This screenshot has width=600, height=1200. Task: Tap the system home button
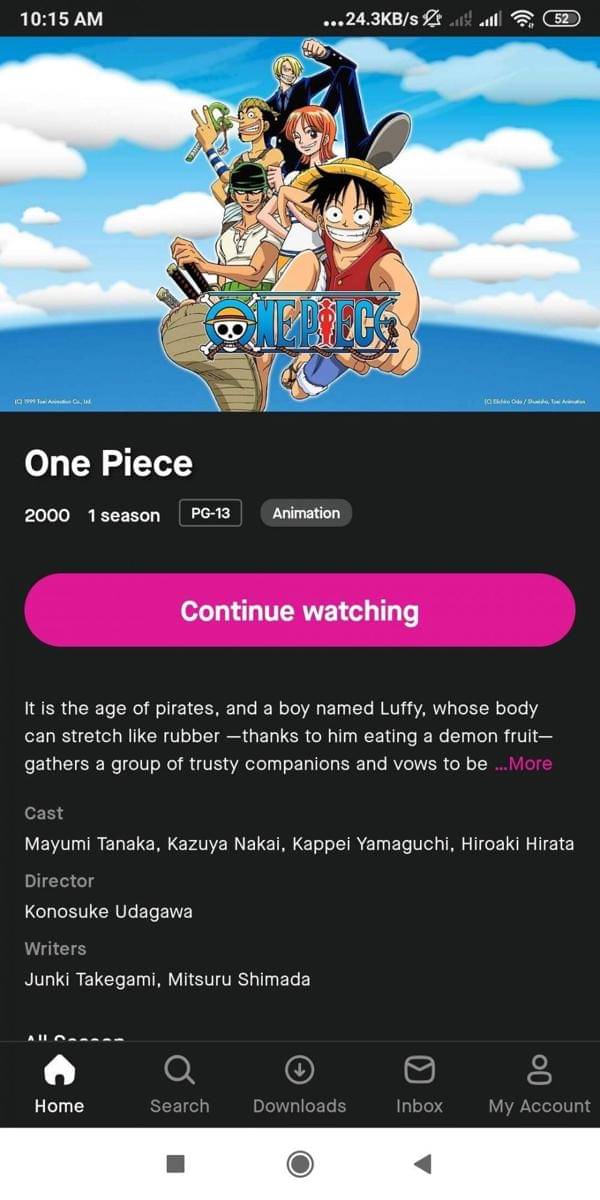coord(299,1163)
